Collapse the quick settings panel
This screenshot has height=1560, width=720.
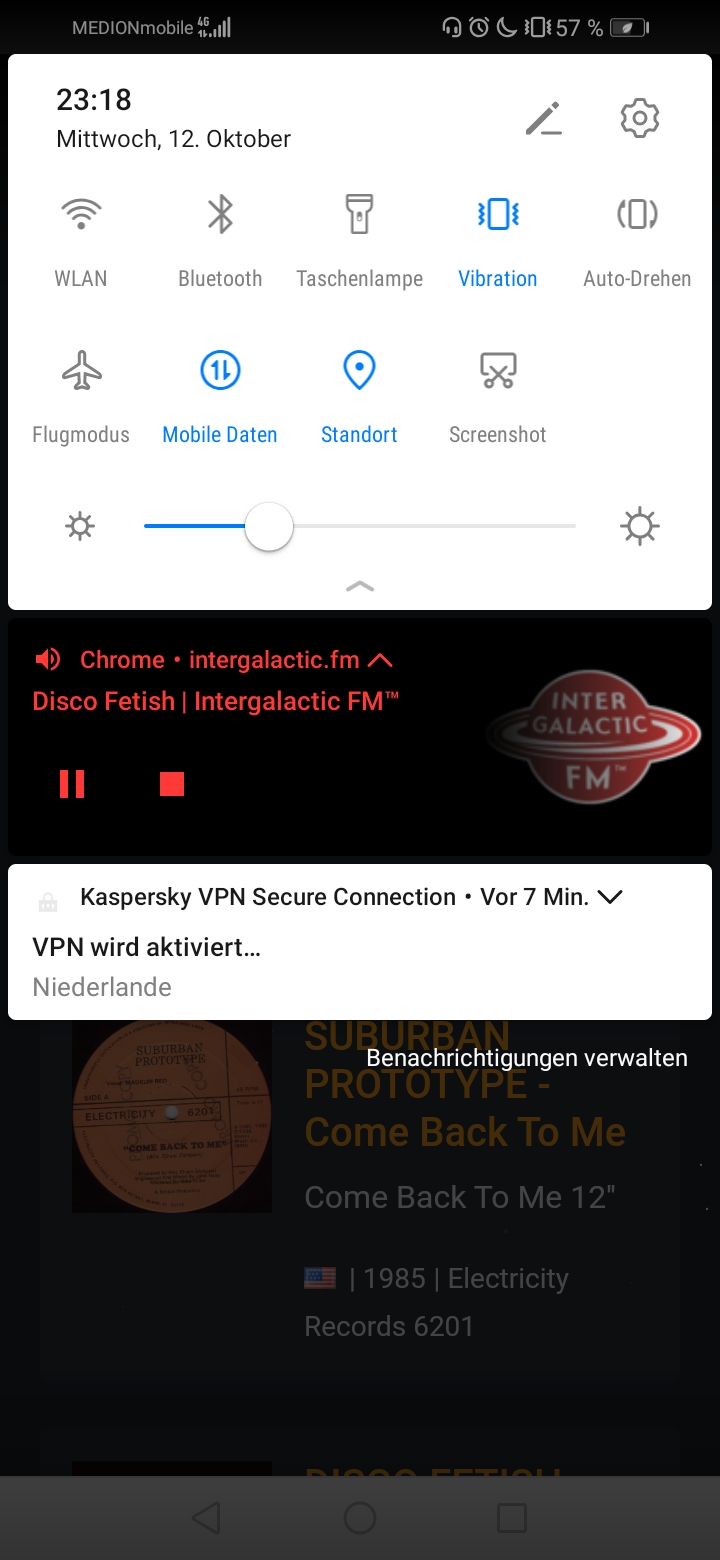(359, 587)
